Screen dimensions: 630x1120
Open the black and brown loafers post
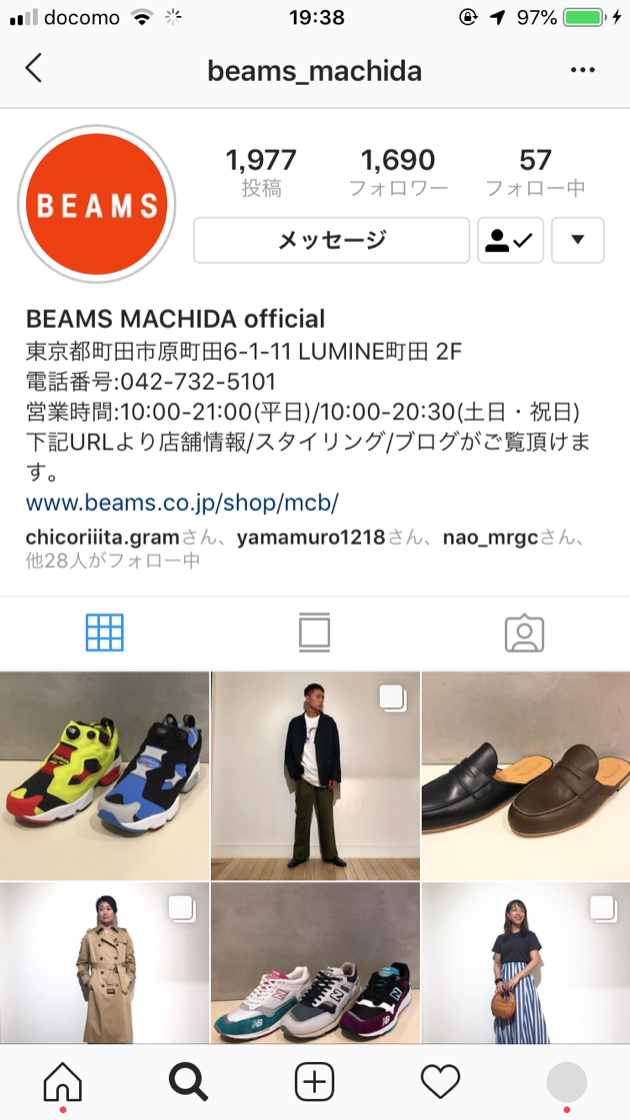(x=526, y=776)
